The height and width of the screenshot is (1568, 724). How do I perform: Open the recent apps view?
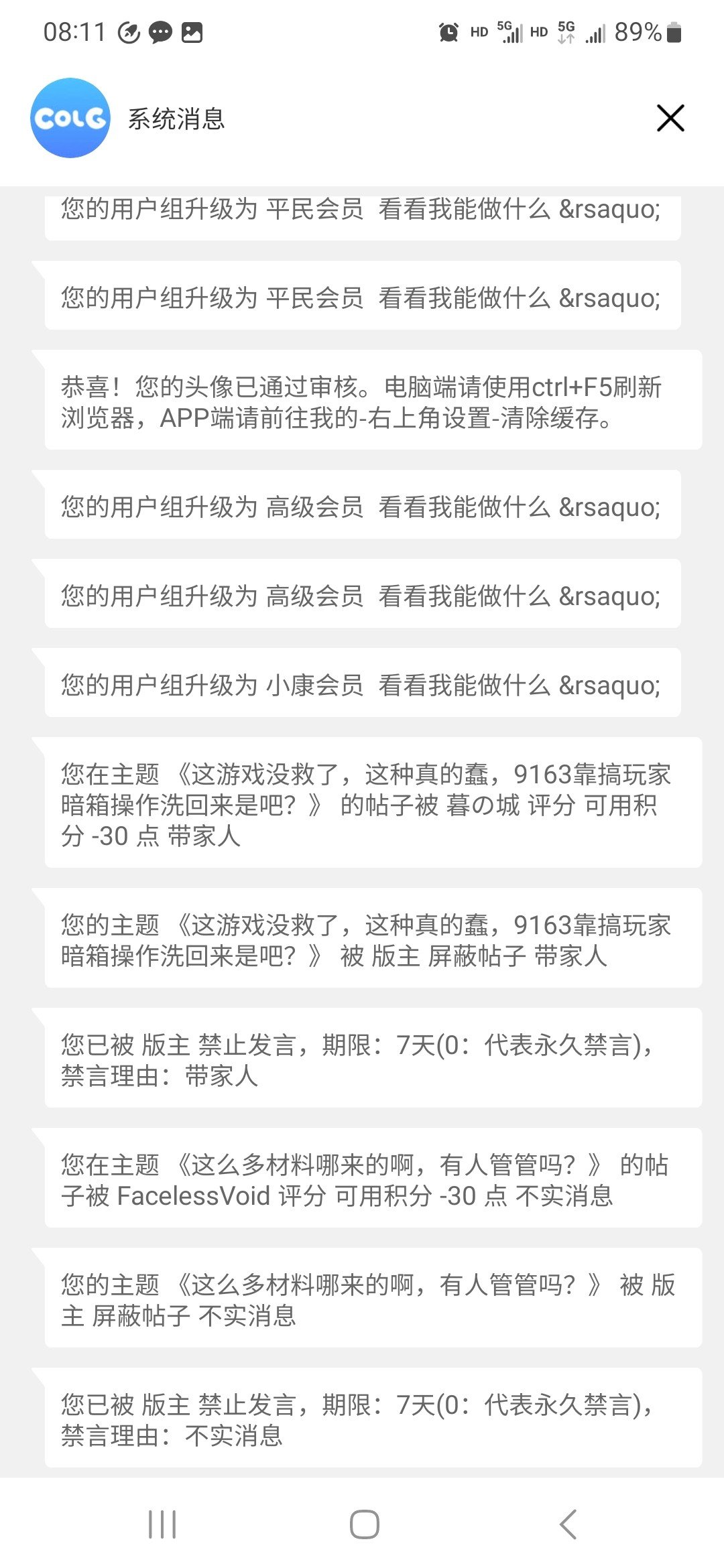pyautogui.click(x=162, y=1524)
